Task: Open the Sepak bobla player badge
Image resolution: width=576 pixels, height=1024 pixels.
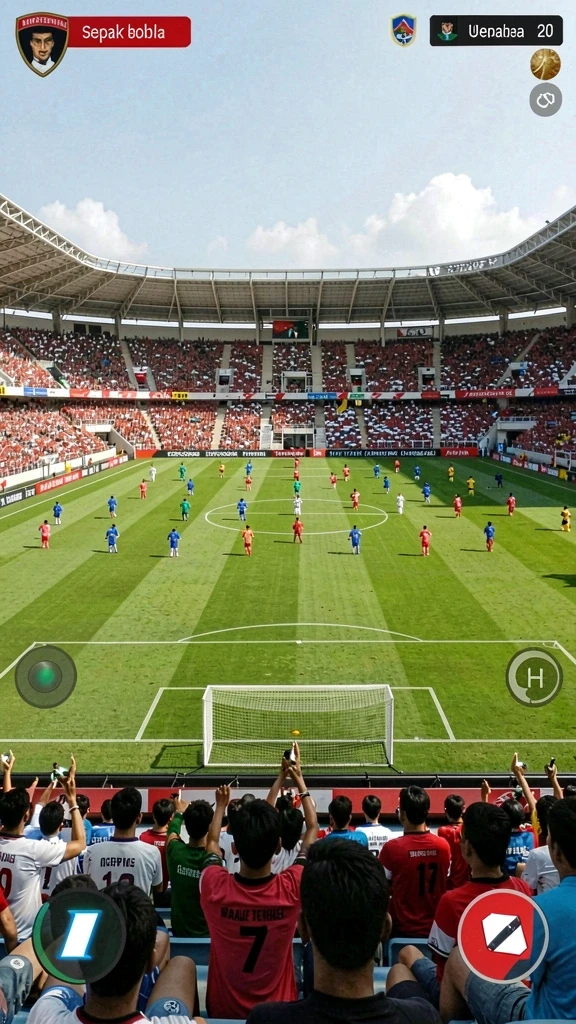Action: (103, 44)
